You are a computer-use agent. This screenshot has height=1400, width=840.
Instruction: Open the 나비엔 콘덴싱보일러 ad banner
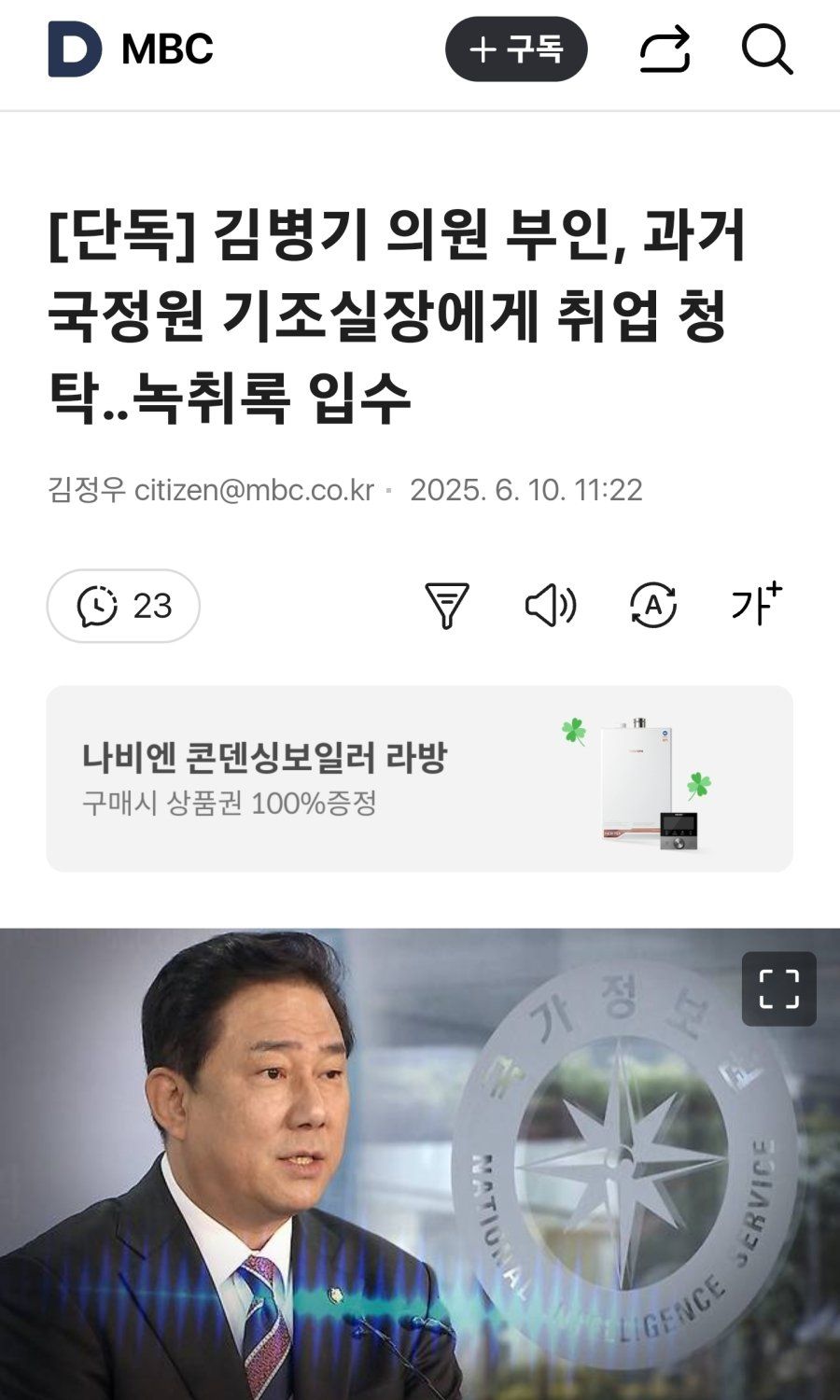point(419,779)
